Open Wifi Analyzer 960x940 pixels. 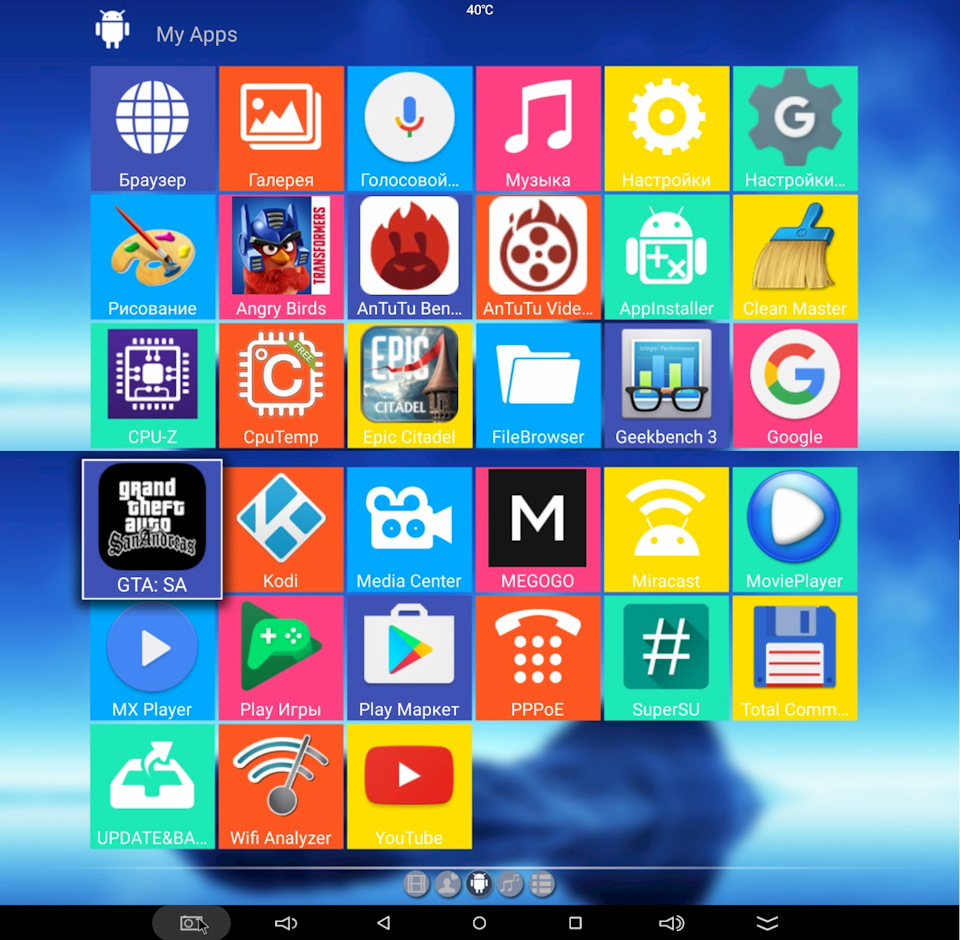(281, 787)
